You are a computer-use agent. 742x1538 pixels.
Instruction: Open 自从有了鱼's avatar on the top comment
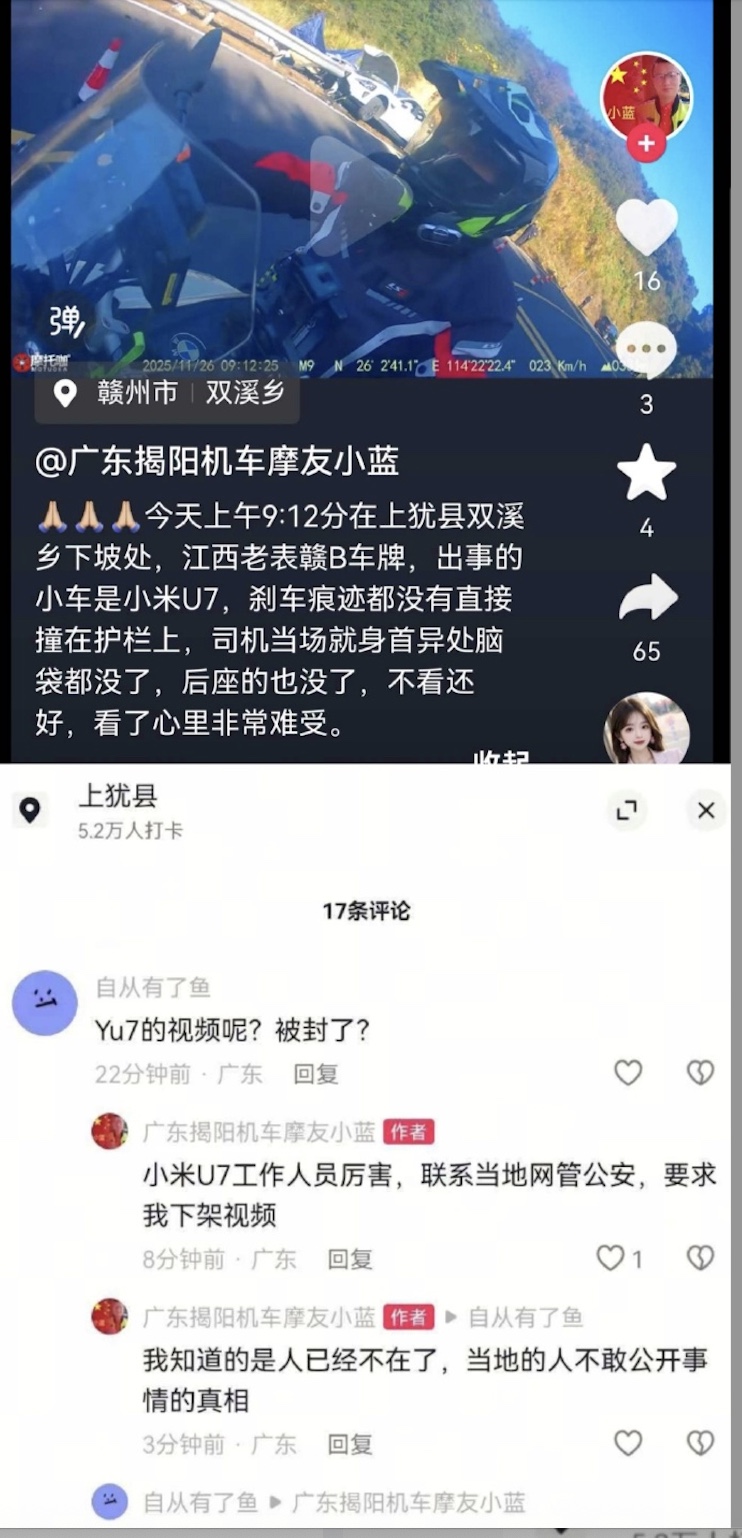45,1002
